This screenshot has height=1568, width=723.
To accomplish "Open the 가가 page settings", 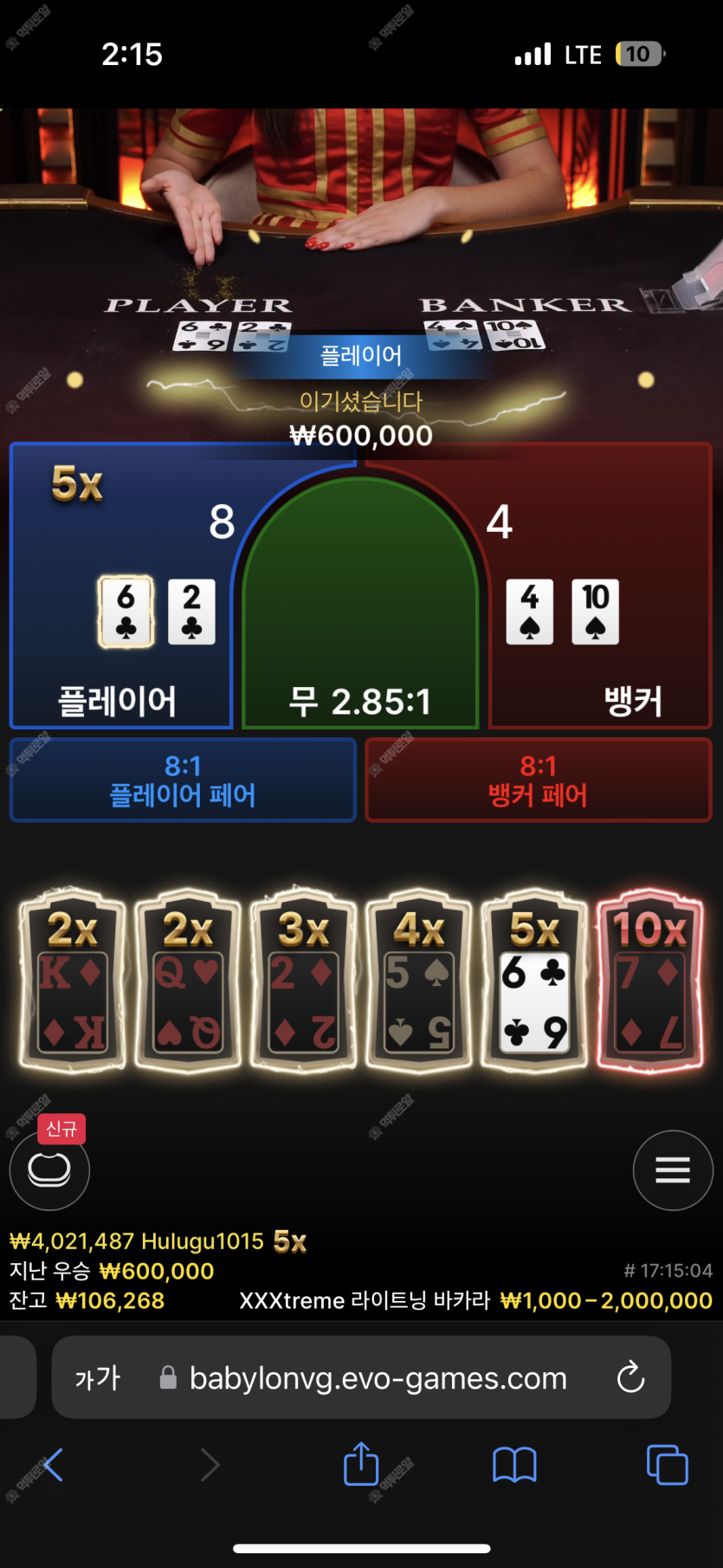I will coord(97,1377).
